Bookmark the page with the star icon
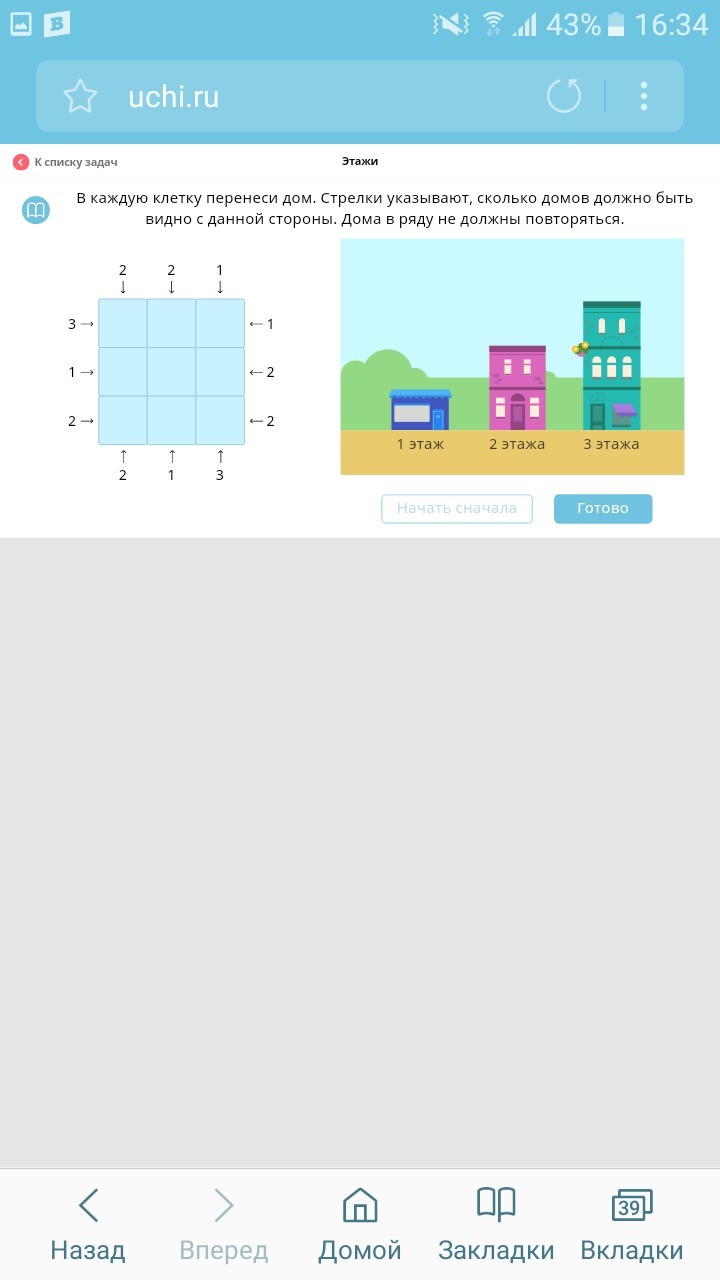The image size is (720, 1280). coord(80,96)
